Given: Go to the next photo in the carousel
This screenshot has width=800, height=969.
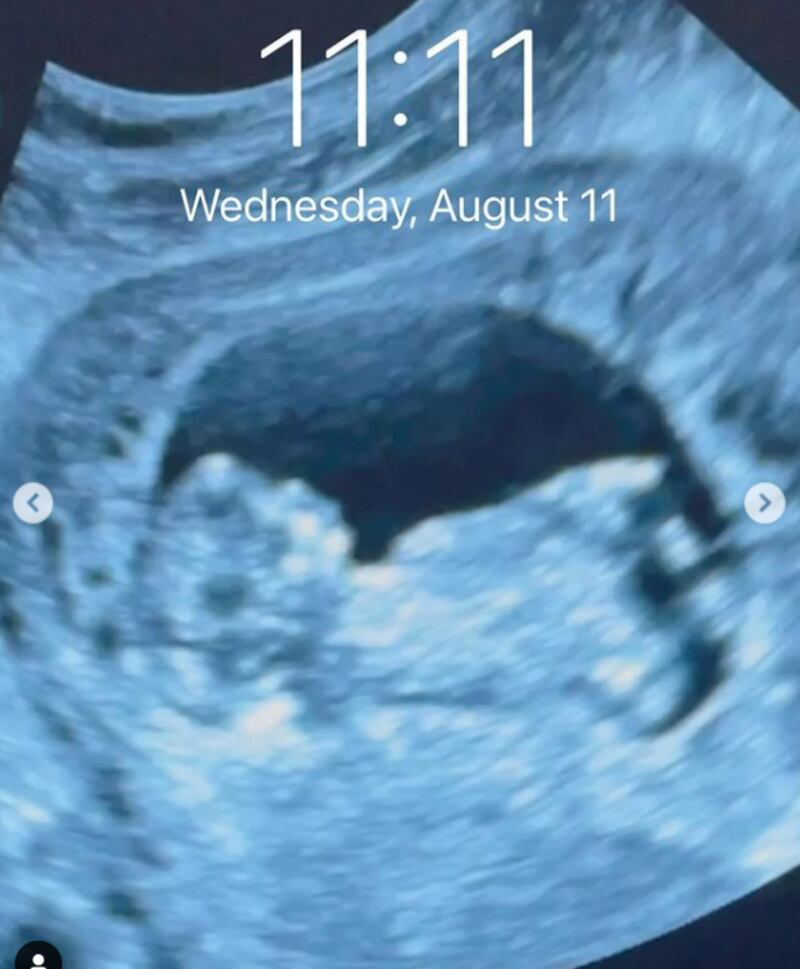Looking at the screenshot, I should (764, 504).
